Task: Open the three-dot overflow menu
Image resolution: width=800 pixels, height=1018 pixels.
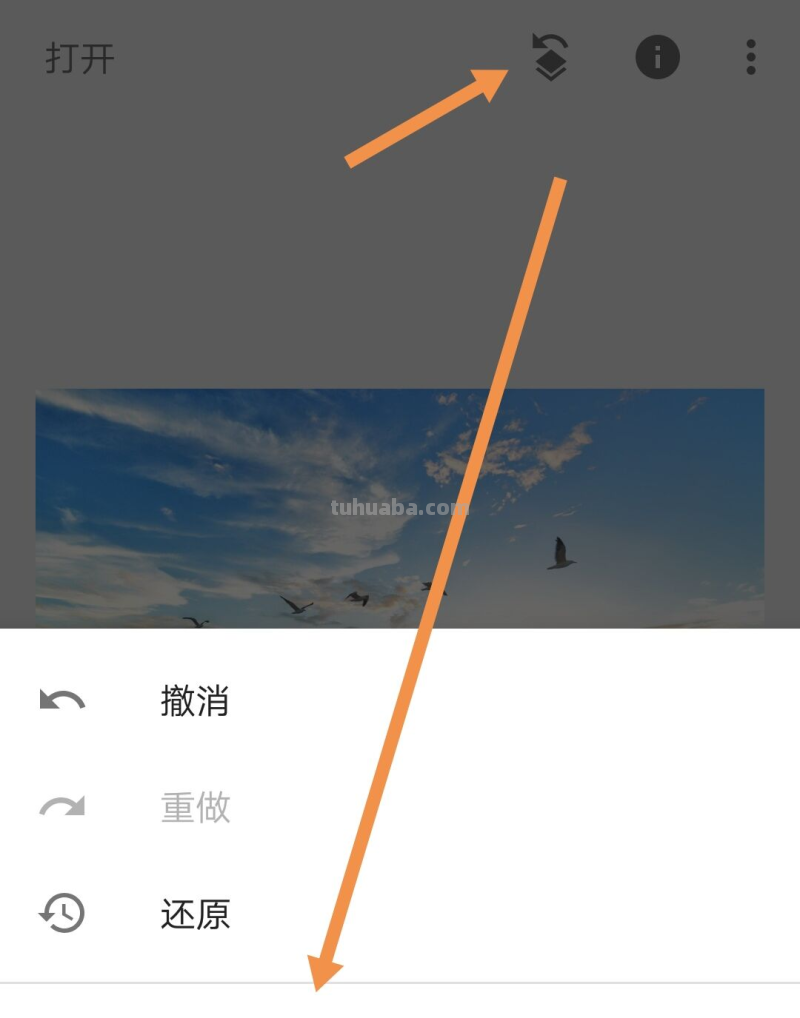Action: tap(750, 57)
